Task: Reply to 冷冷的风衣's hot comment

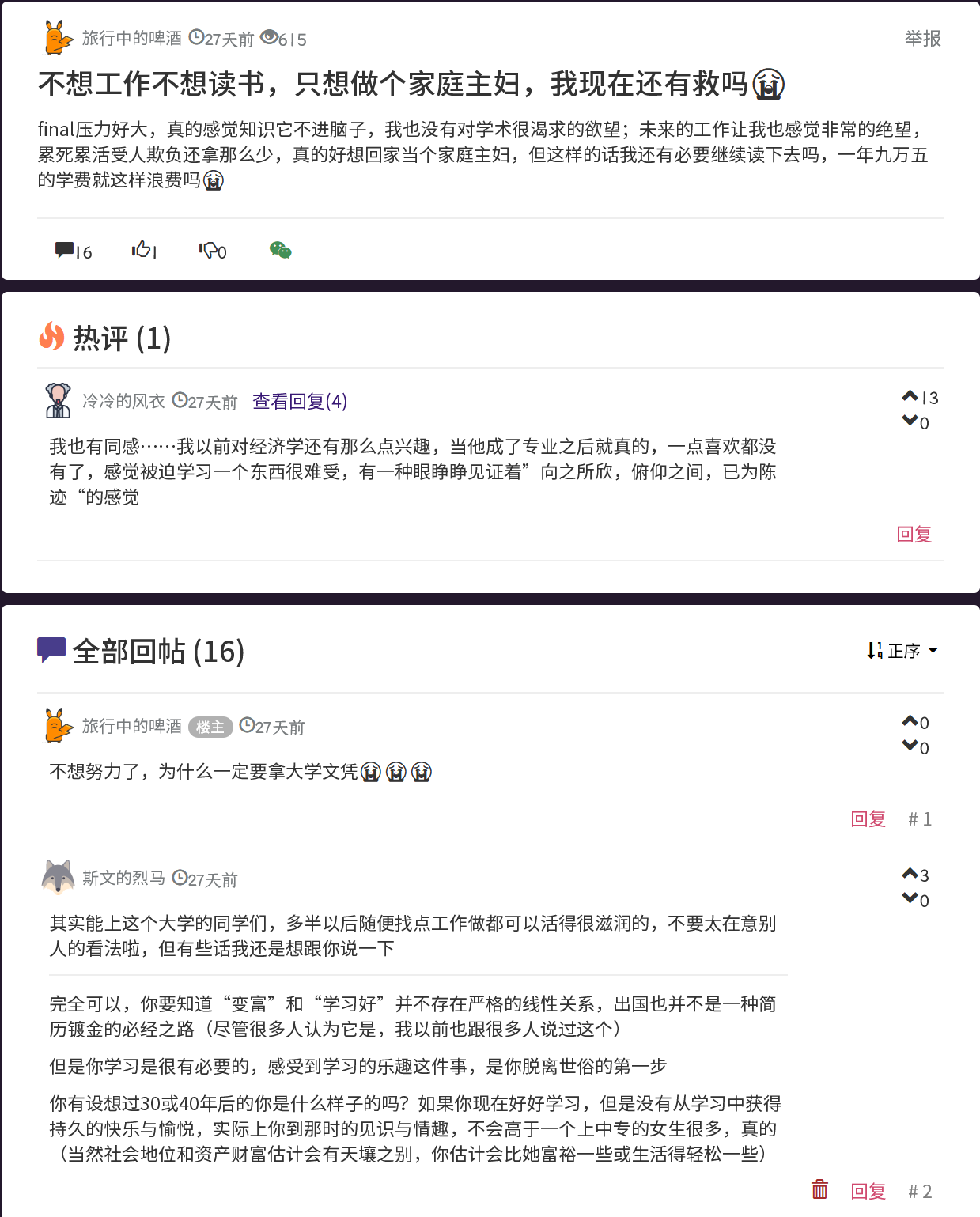Action: [x=914, y=535]
